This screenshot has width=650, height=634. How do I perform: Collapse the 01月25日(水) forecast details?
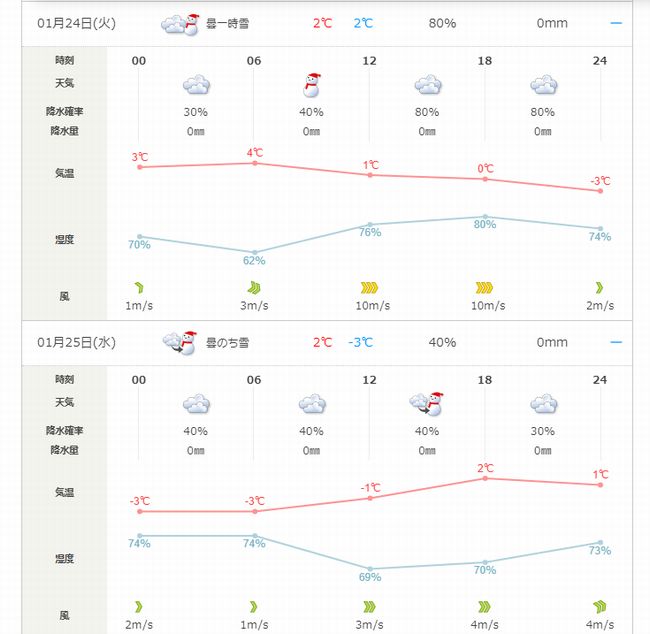pyautogui.click(x=615, y=342)
